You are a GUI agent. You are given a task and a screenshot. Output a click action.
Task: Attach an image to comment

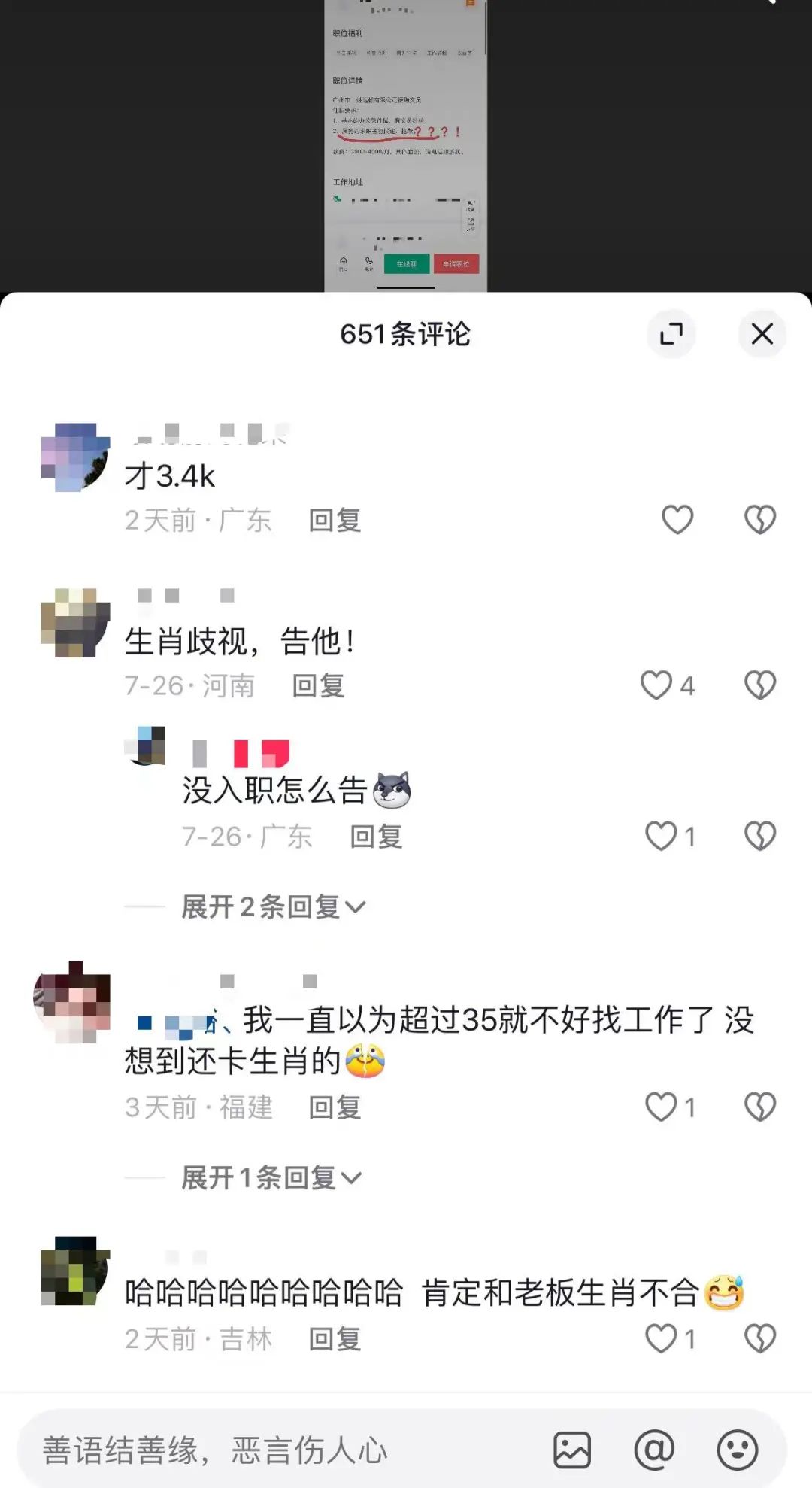tap(572, 1450)
